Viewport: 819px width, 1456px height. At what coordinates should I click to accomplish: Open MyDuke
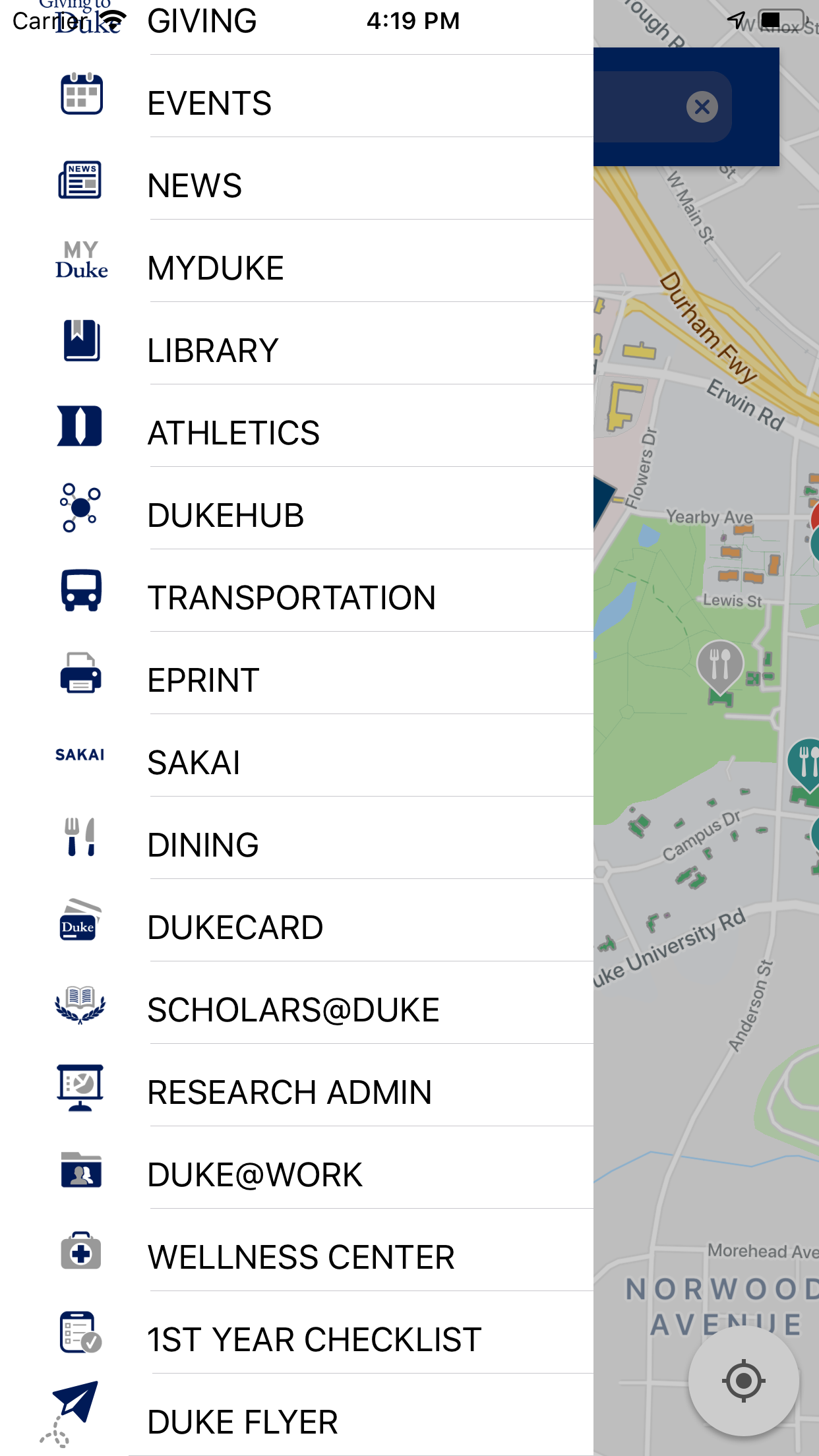[297, 261]
